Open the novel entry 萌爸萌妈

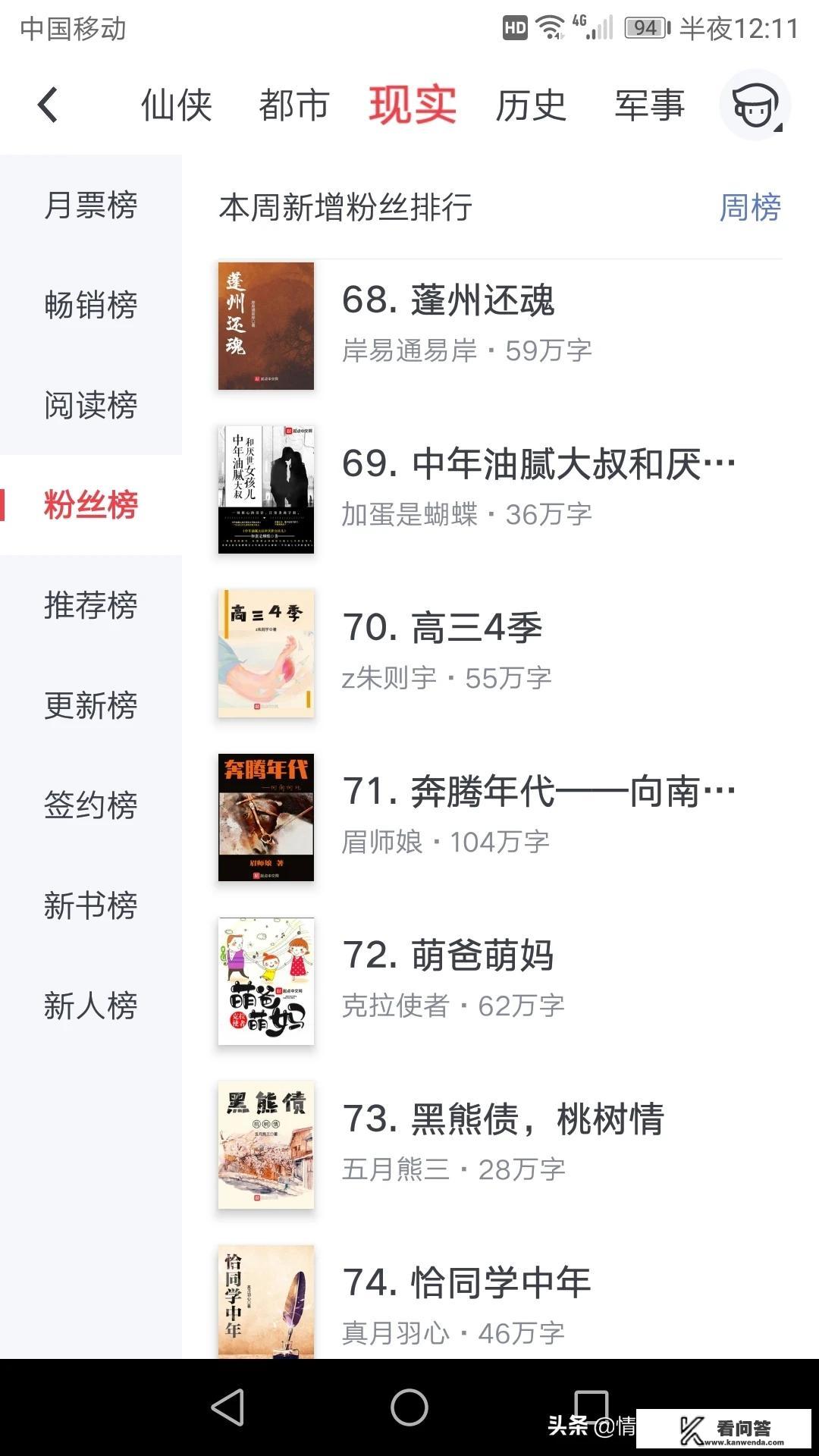pyautogui.click(x=447, y=955)
